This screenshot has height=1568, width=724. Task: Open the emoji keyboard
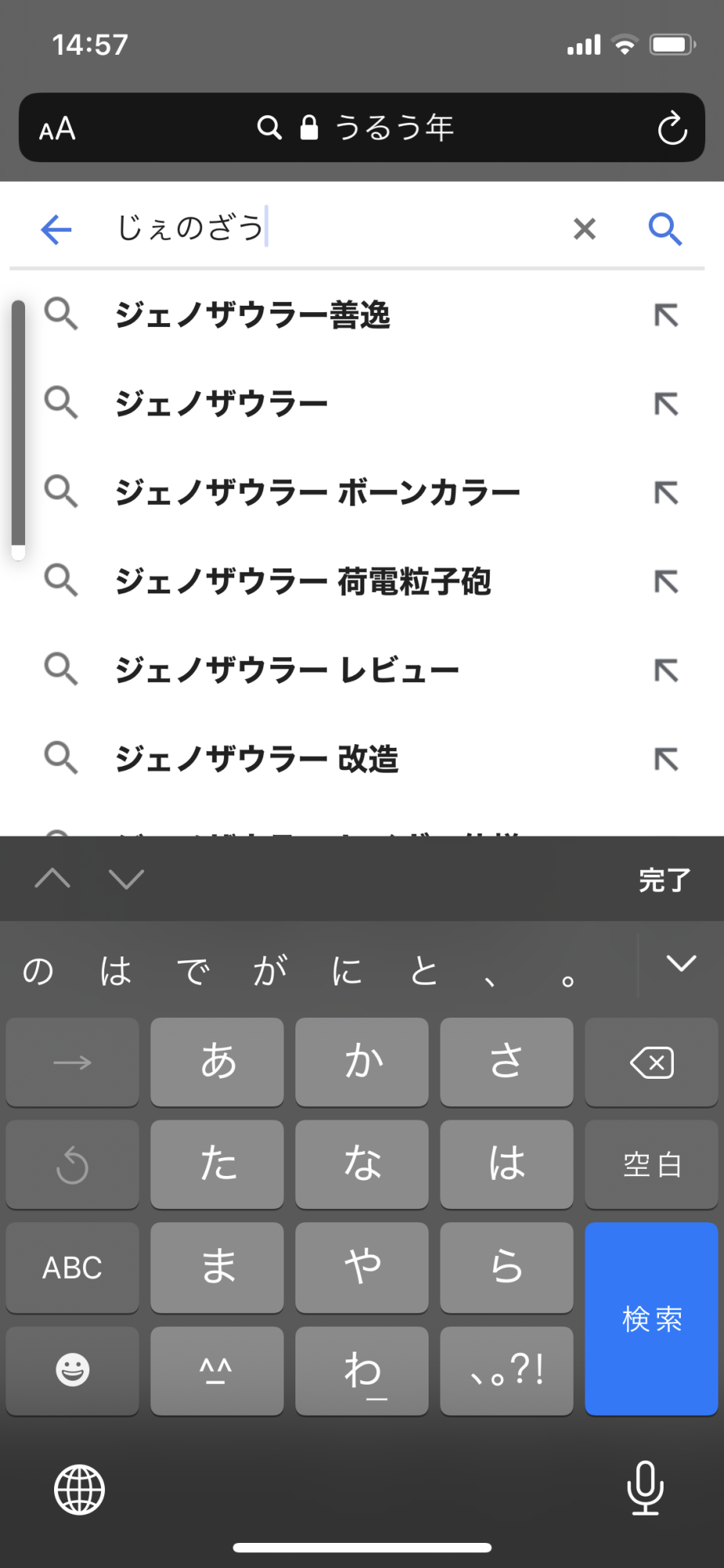pyautogui.click(x=72, y=1370)
